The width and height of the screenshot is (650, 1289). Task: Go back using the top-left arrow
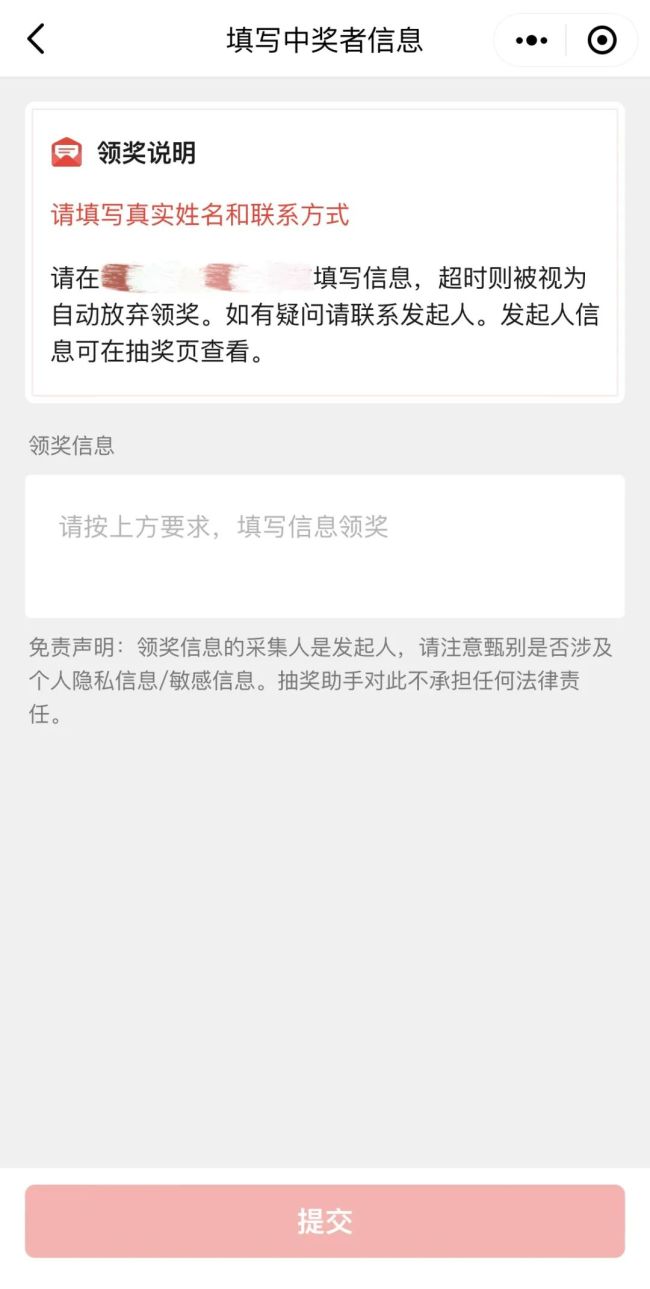pyautogui.click(x=36, y=40)
